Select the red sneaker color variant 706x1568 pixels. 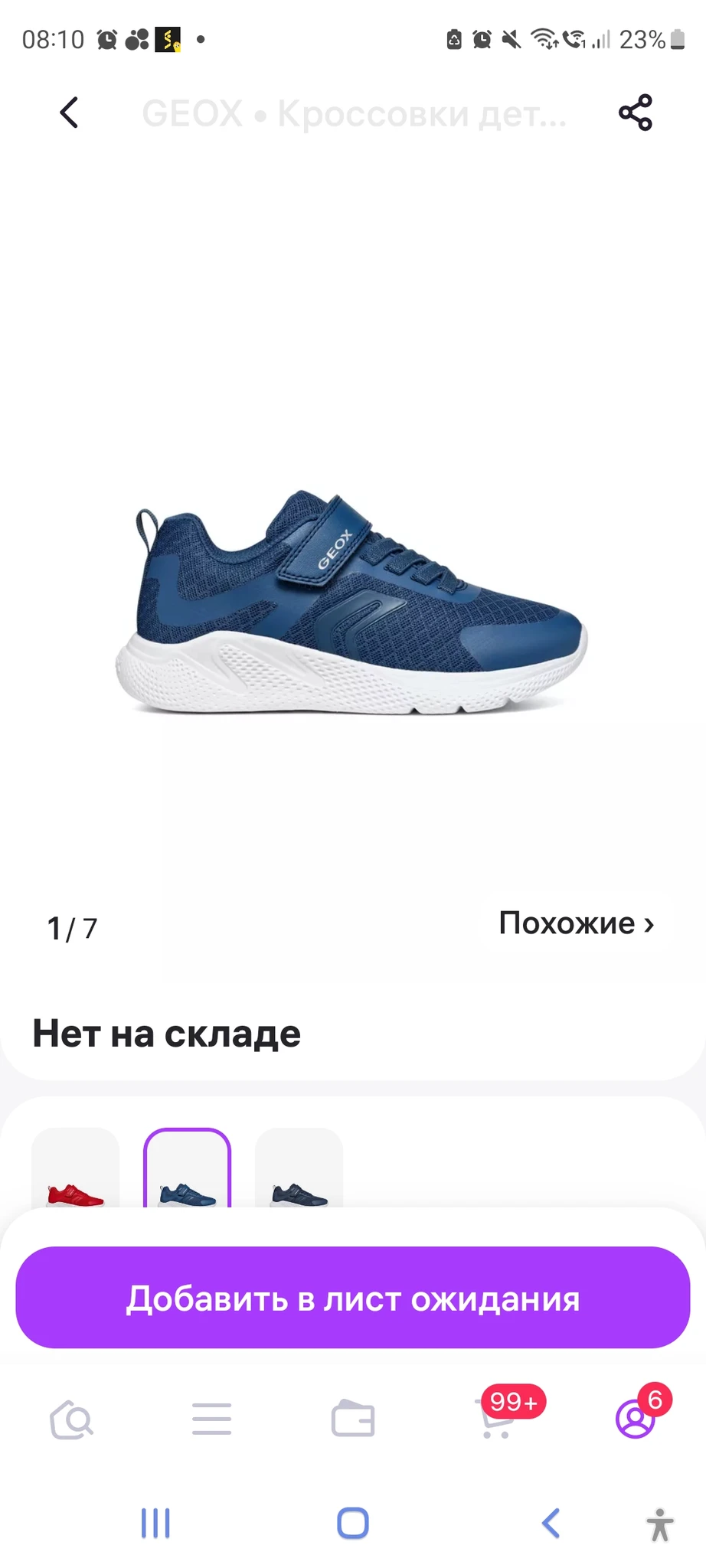coord(75,1170)
